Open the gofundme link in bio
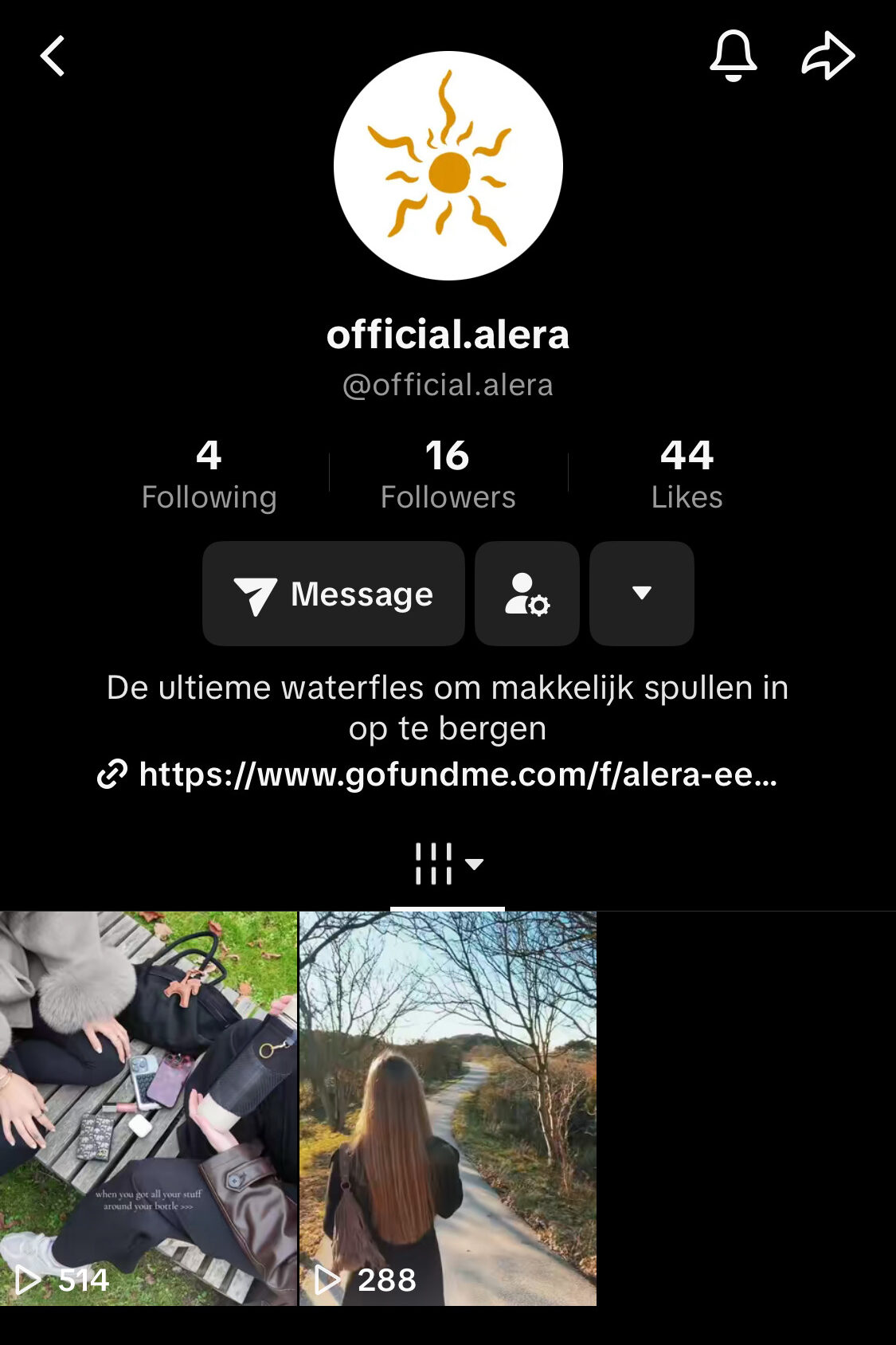 click(446, 774)
